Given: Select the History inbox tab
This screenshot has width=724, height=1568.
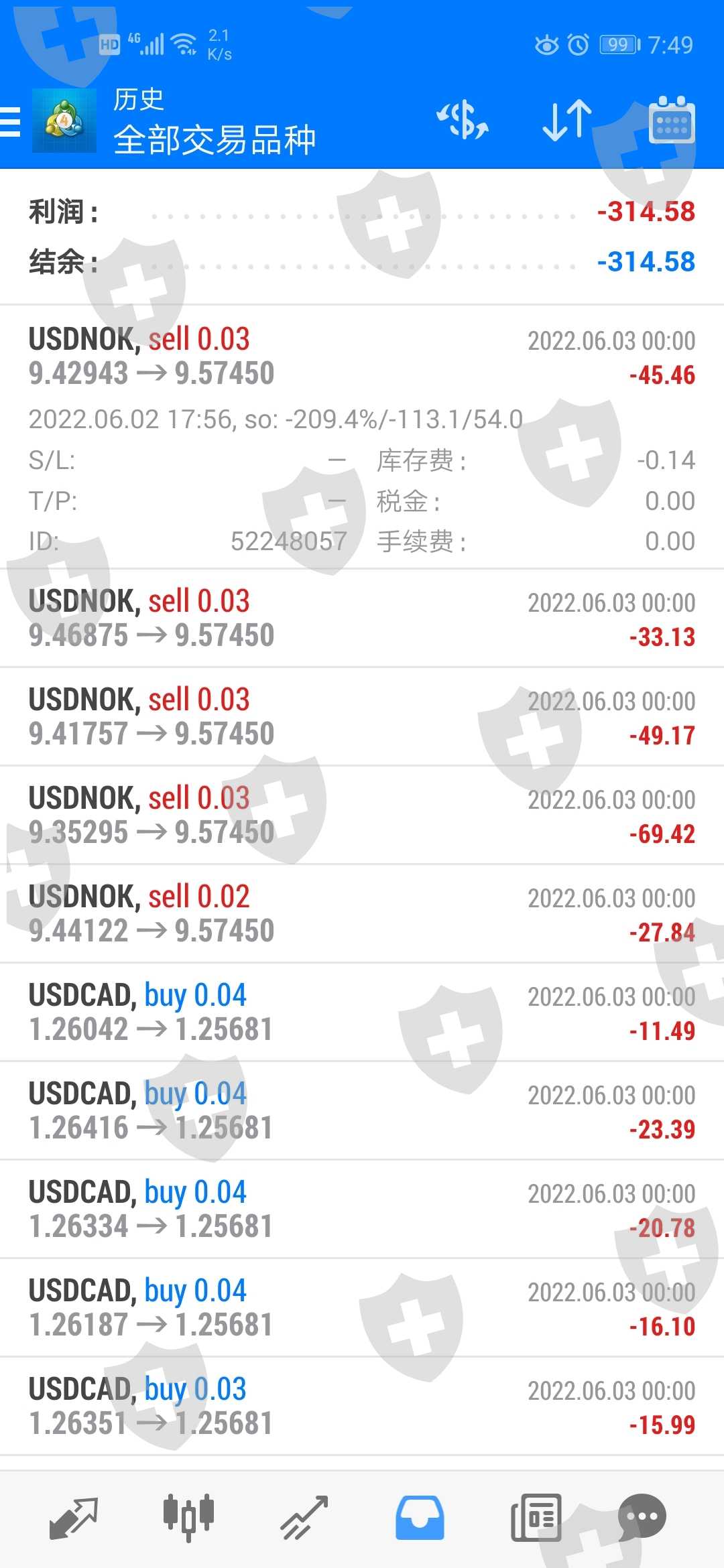Looking at the screenshot, I should click(420, 1517).
